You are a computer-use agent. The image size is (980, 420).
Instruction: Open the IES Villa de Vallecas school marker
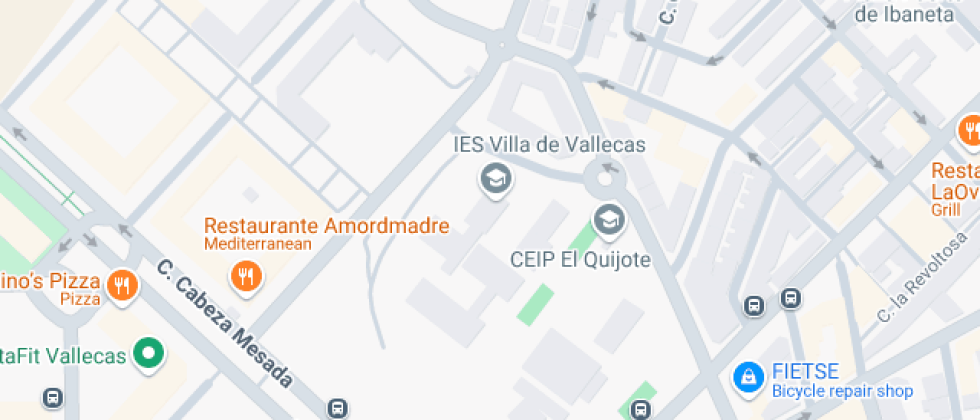[x=494, y=178]
